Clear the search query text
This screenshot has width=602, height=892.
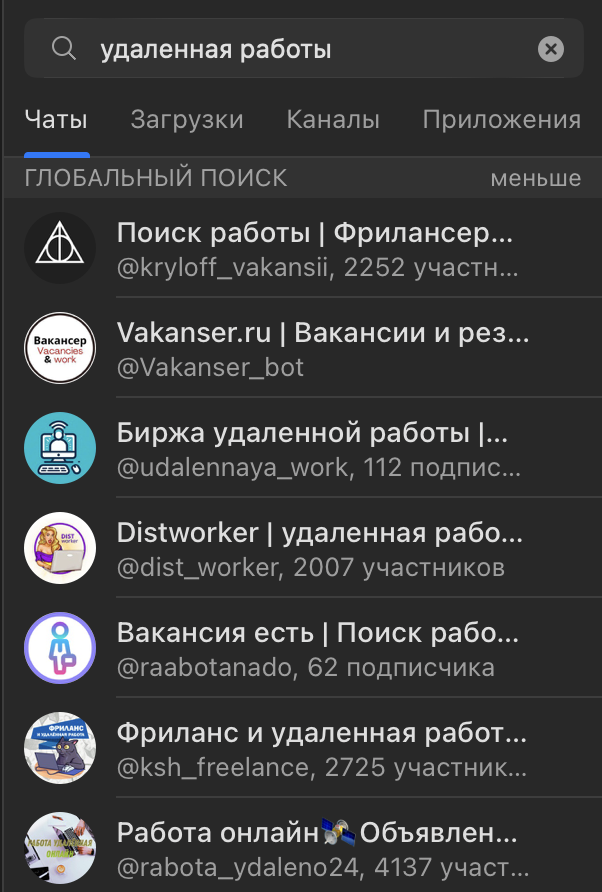pyautogui.click(x=551, y=49)
